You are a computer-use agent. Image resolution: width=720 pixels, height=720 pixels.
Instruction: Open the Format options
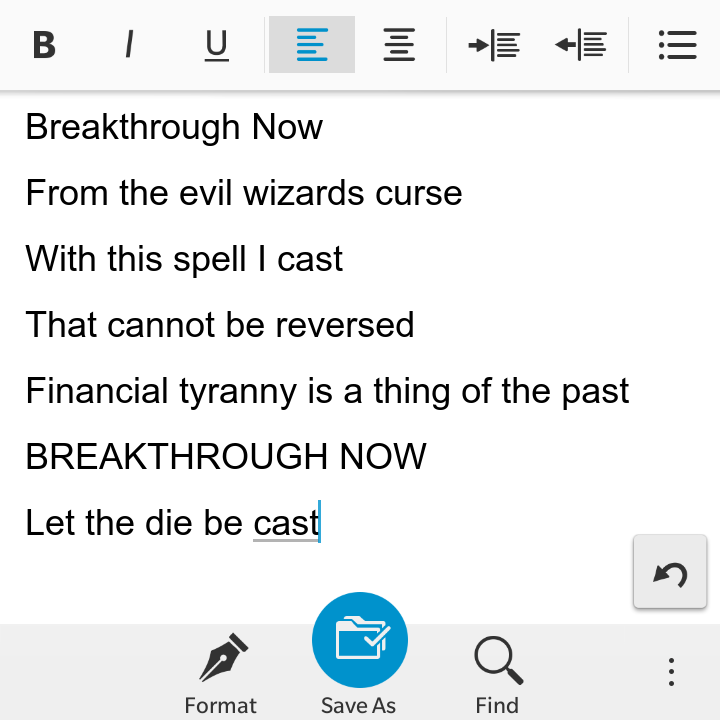[221, 672]
